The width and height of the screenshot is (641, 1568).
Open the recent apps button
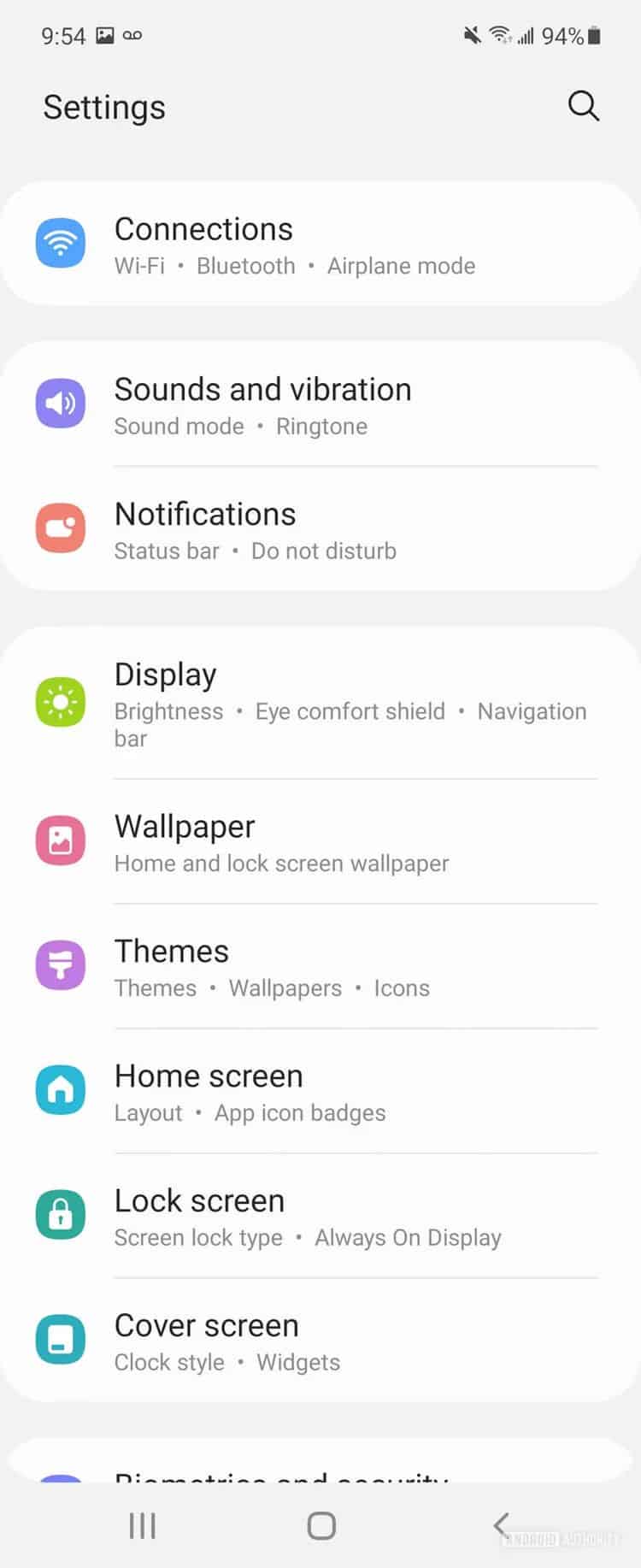coord(142,1525)
